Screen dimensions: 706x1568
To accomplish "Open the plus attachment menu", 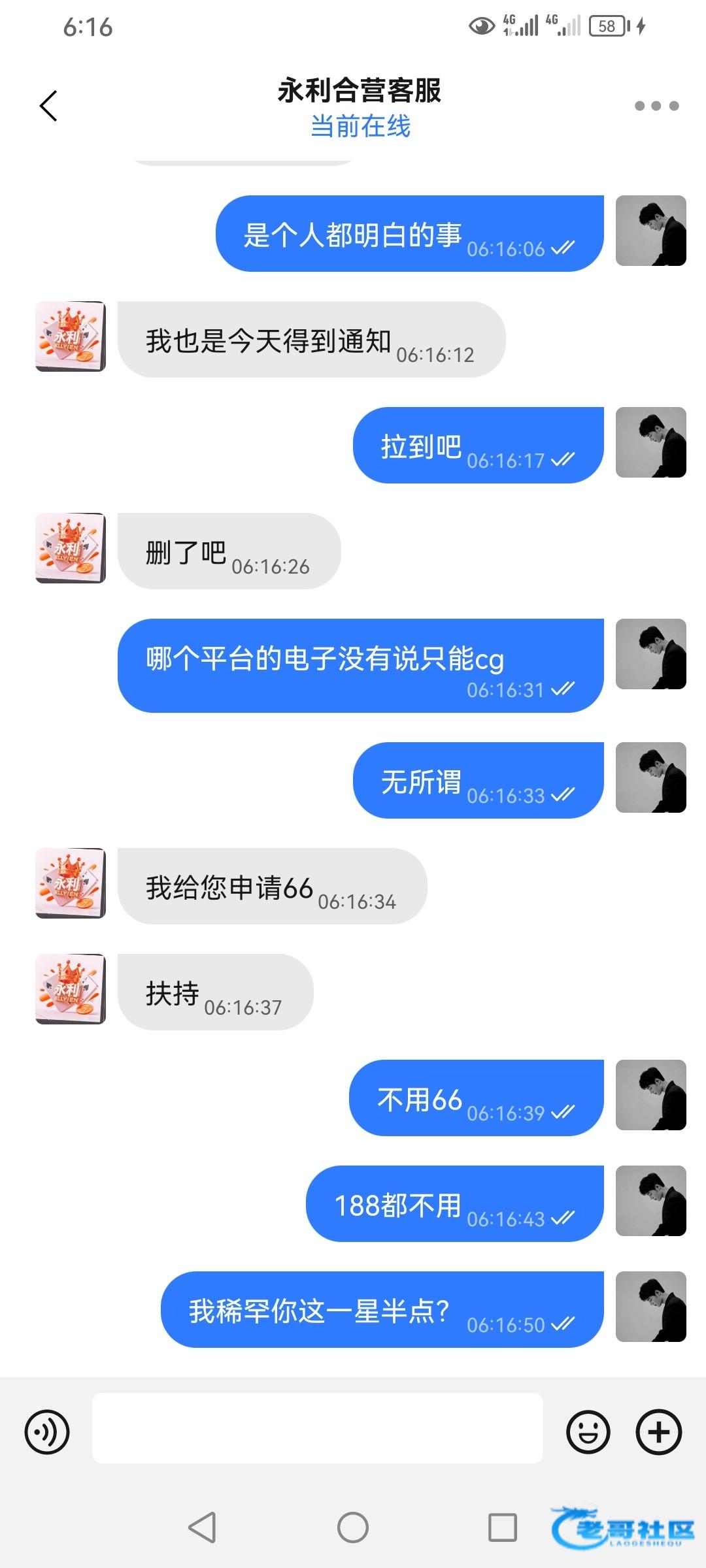I will click(658, 1432).
